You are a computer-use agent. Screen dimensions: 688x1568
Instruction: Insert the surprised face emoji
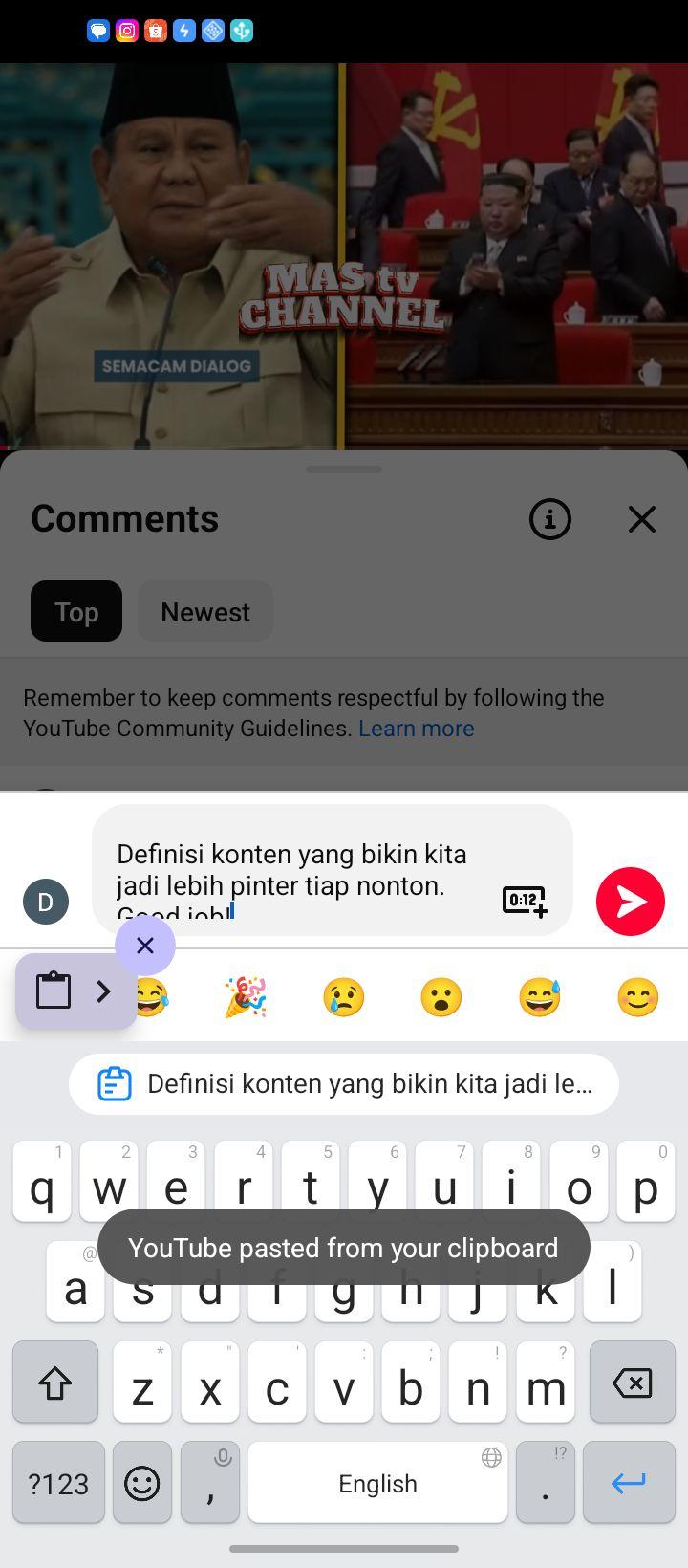coord(441,997)
